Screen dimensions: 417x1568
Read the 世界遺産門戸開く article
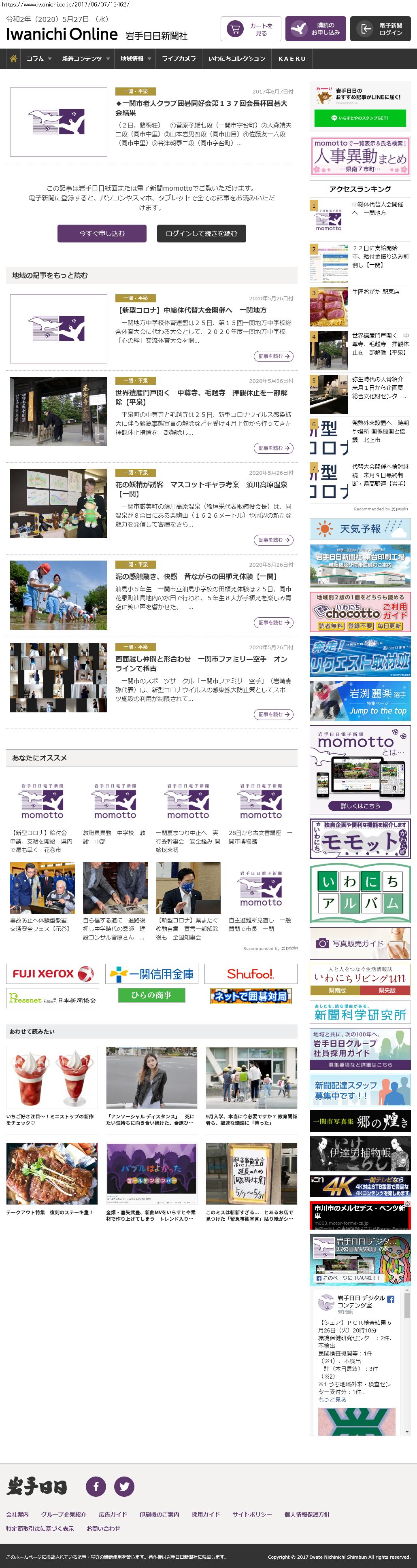click(201, 397)
